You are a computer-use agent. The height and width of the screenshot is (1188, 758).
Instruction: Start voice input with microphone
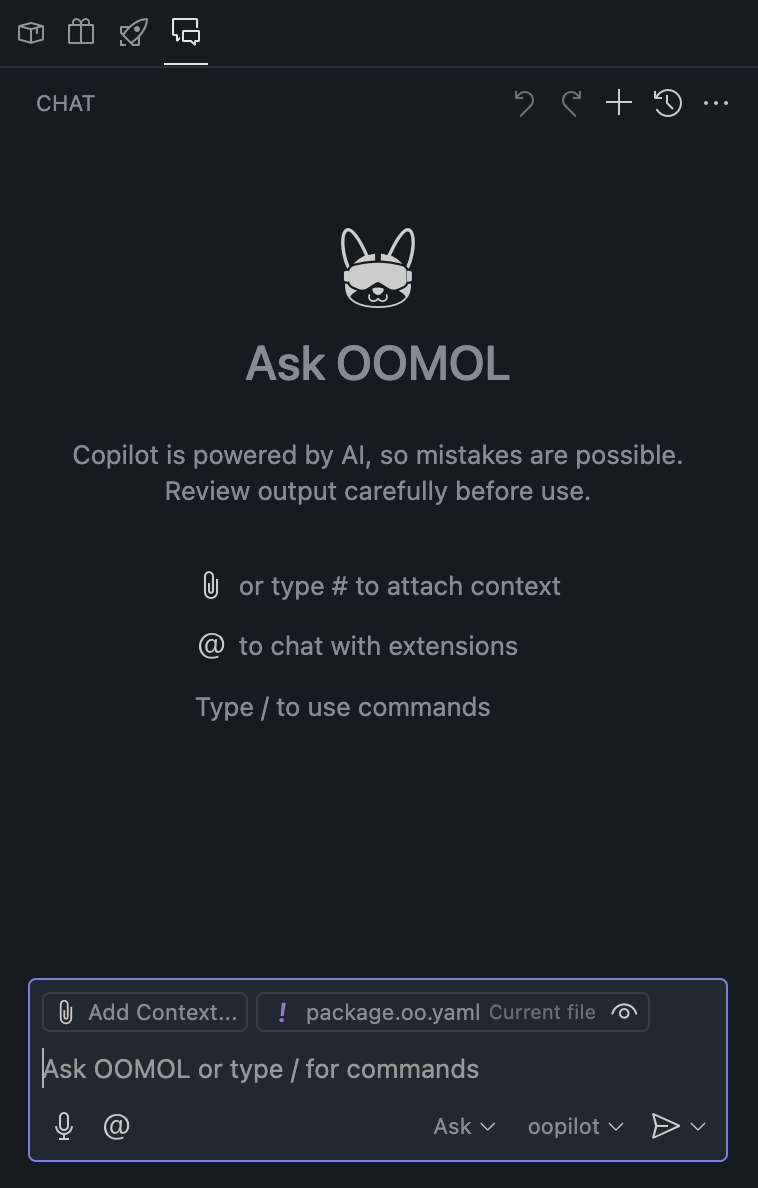click(x=64, y=1126)
